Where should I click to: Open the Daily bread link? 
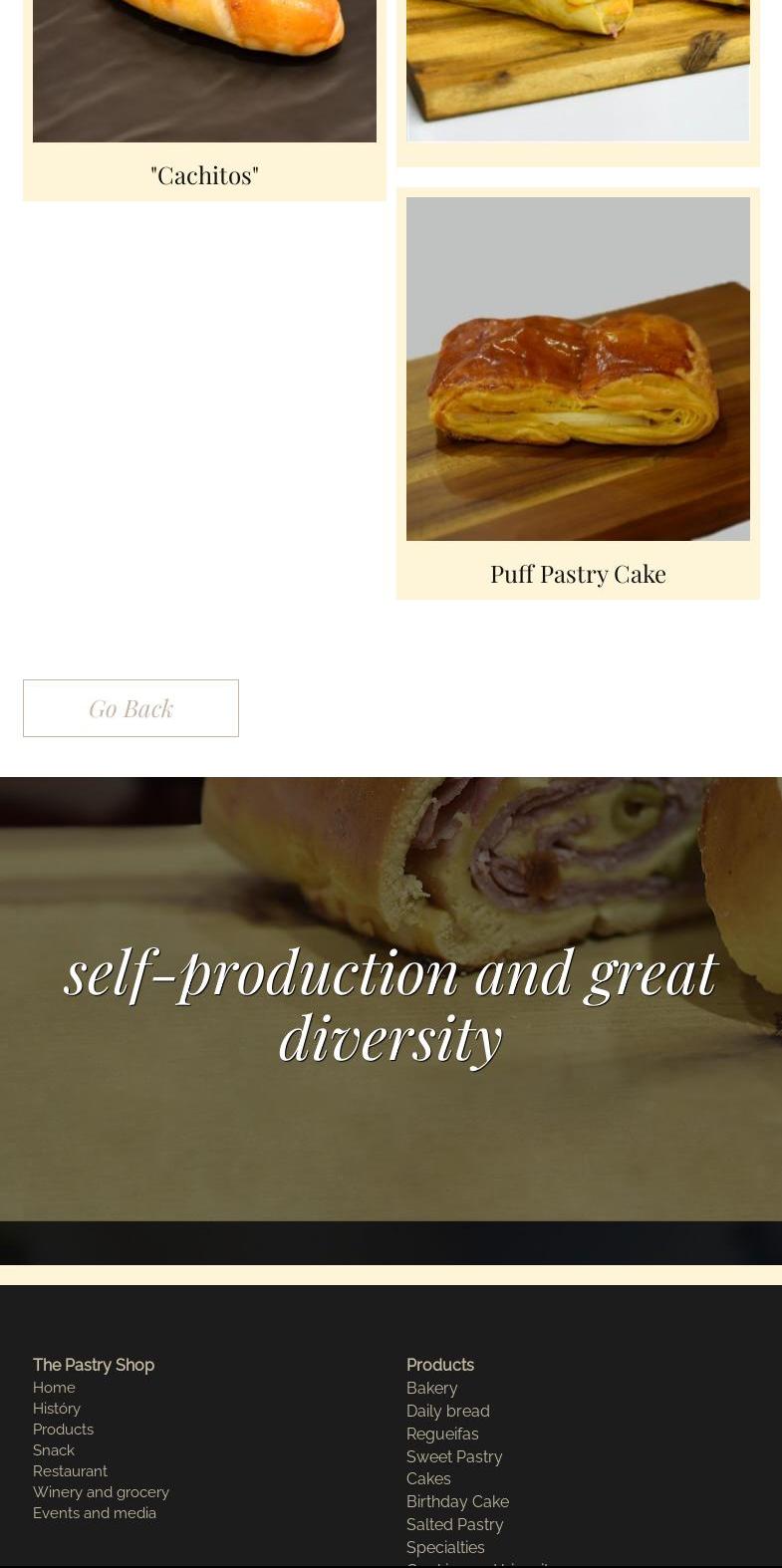(447, 1411)
